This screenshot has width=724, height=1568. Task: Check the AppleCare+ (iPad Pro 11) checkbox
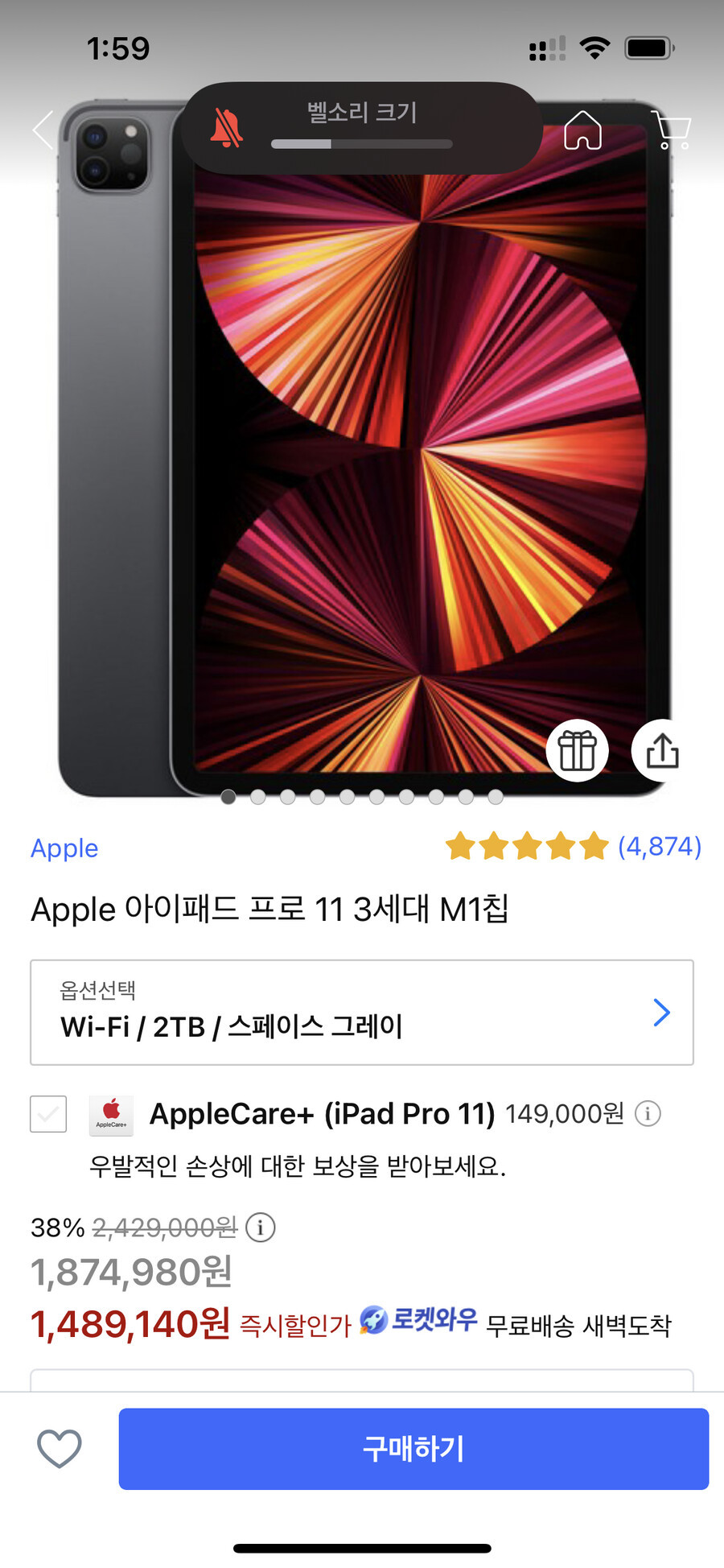click(x=48, y=1114)
